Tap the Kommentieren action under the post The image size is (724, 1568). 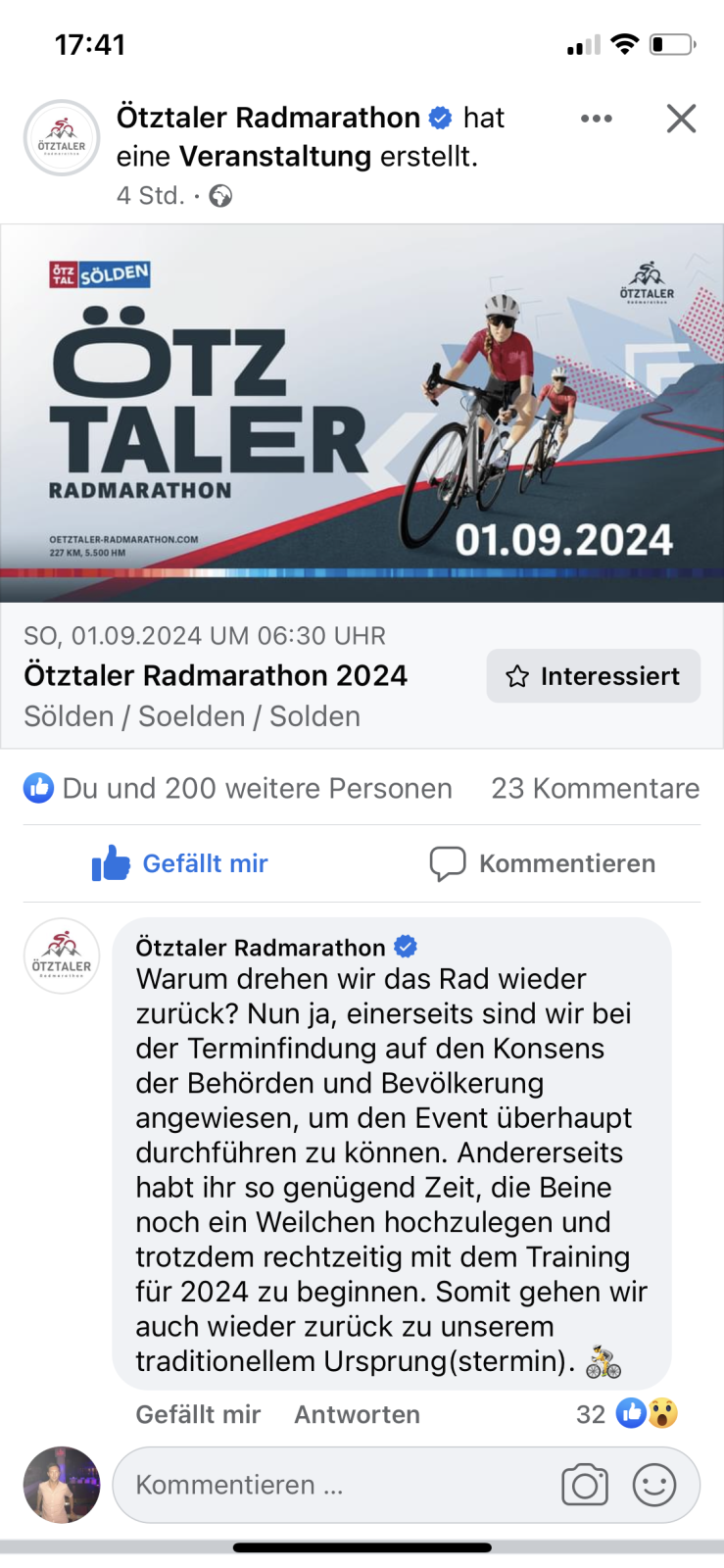[543, 863]
